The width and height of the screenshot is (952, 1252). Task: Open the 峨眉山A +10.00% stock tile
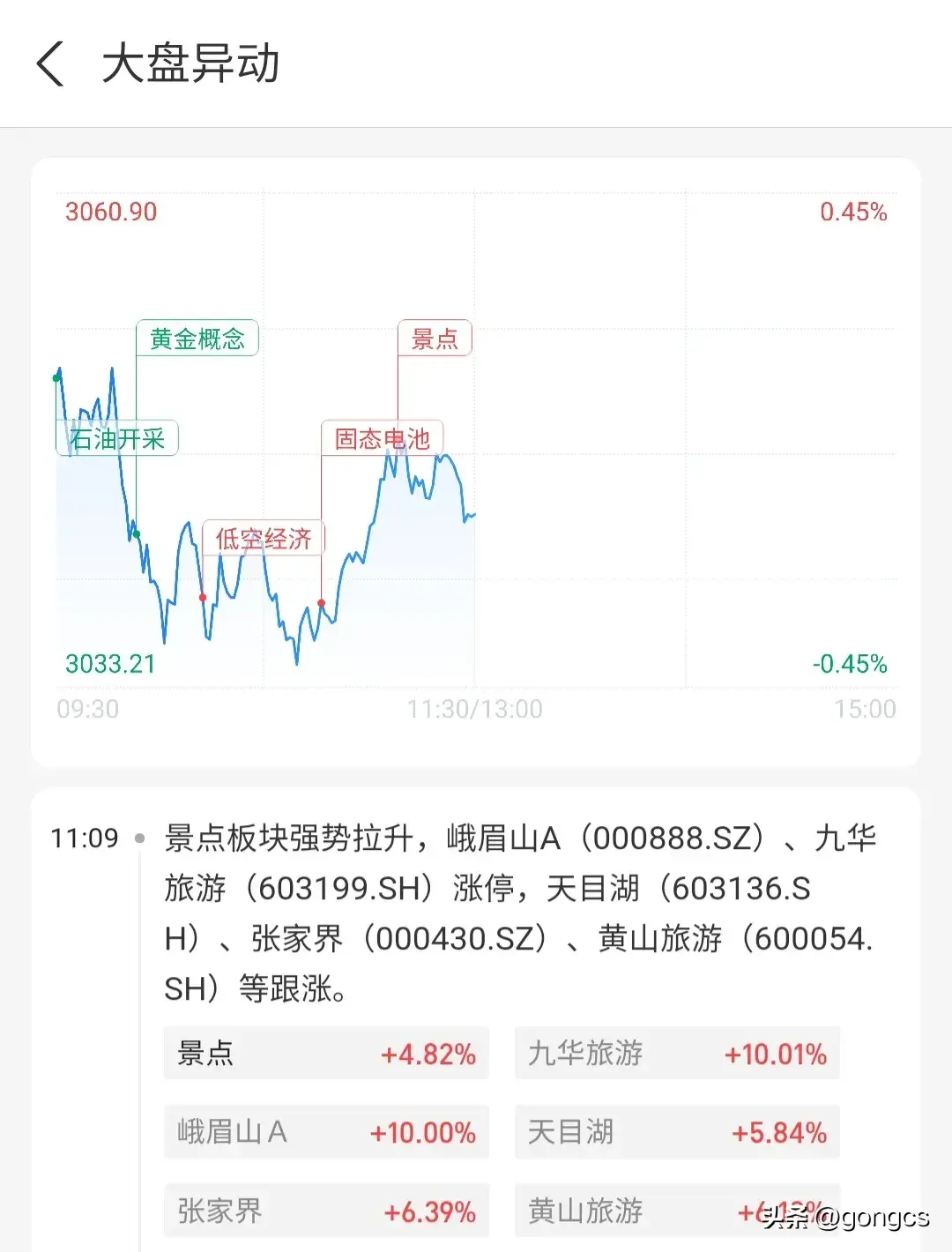tap(325, 1132)
